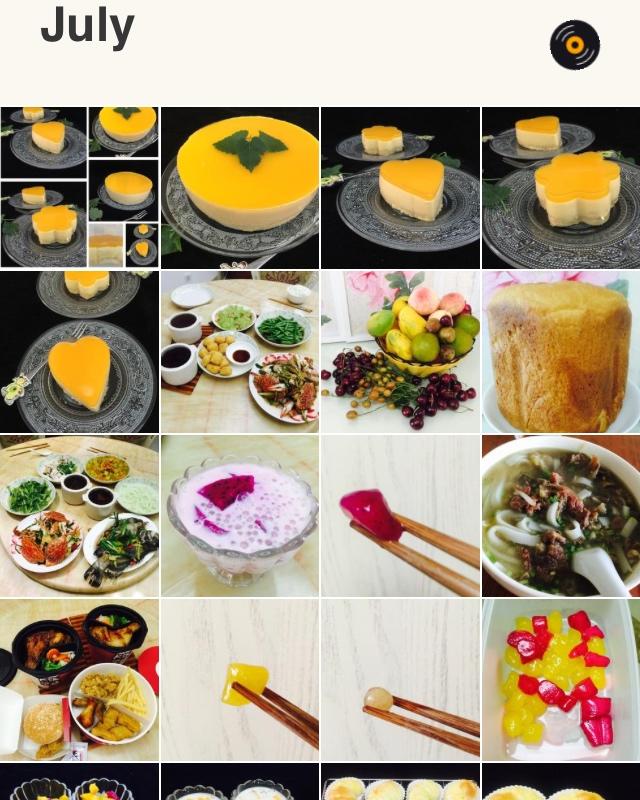Select the white ball on chopsticks photo
The image size is (640, 800).
[400, 679]
